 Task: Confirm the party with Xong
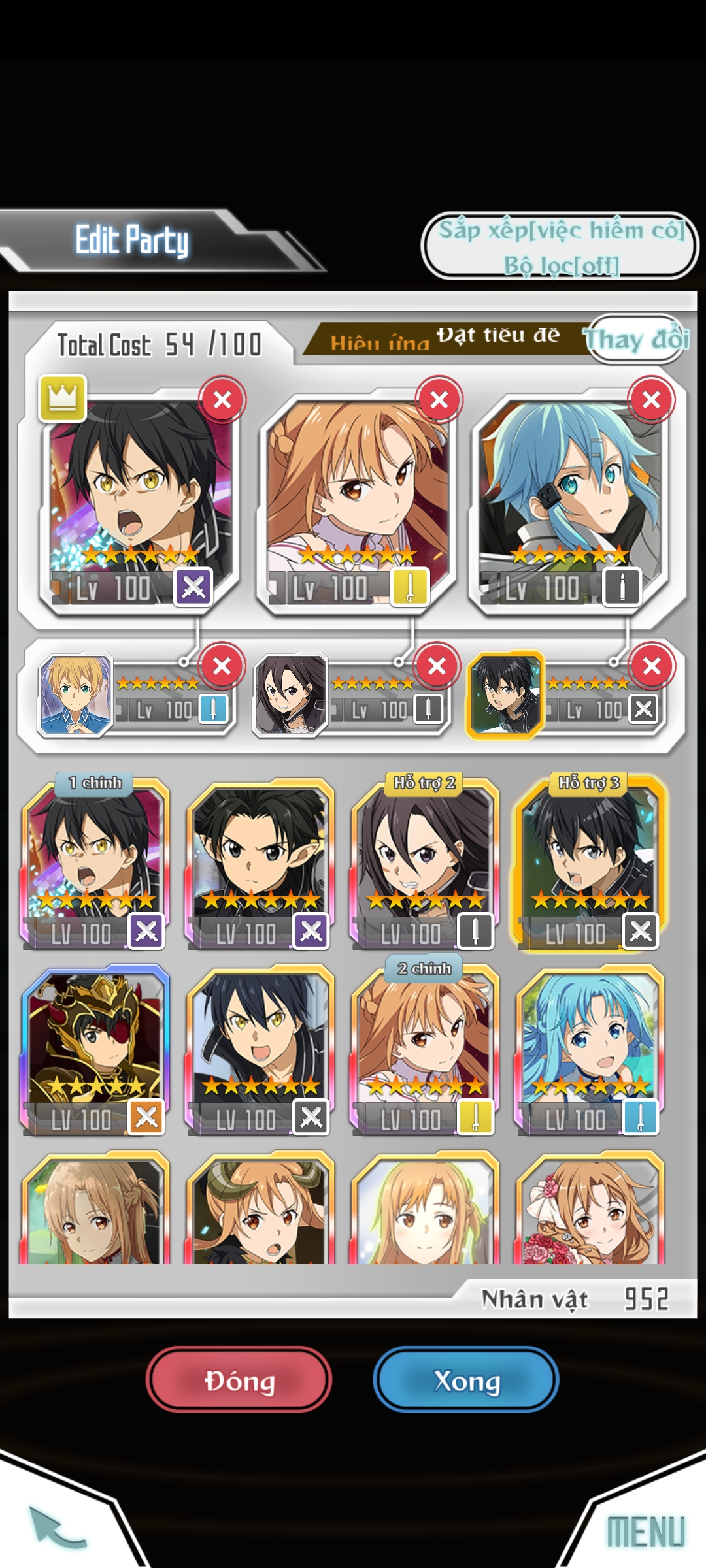pos(466,1380)
